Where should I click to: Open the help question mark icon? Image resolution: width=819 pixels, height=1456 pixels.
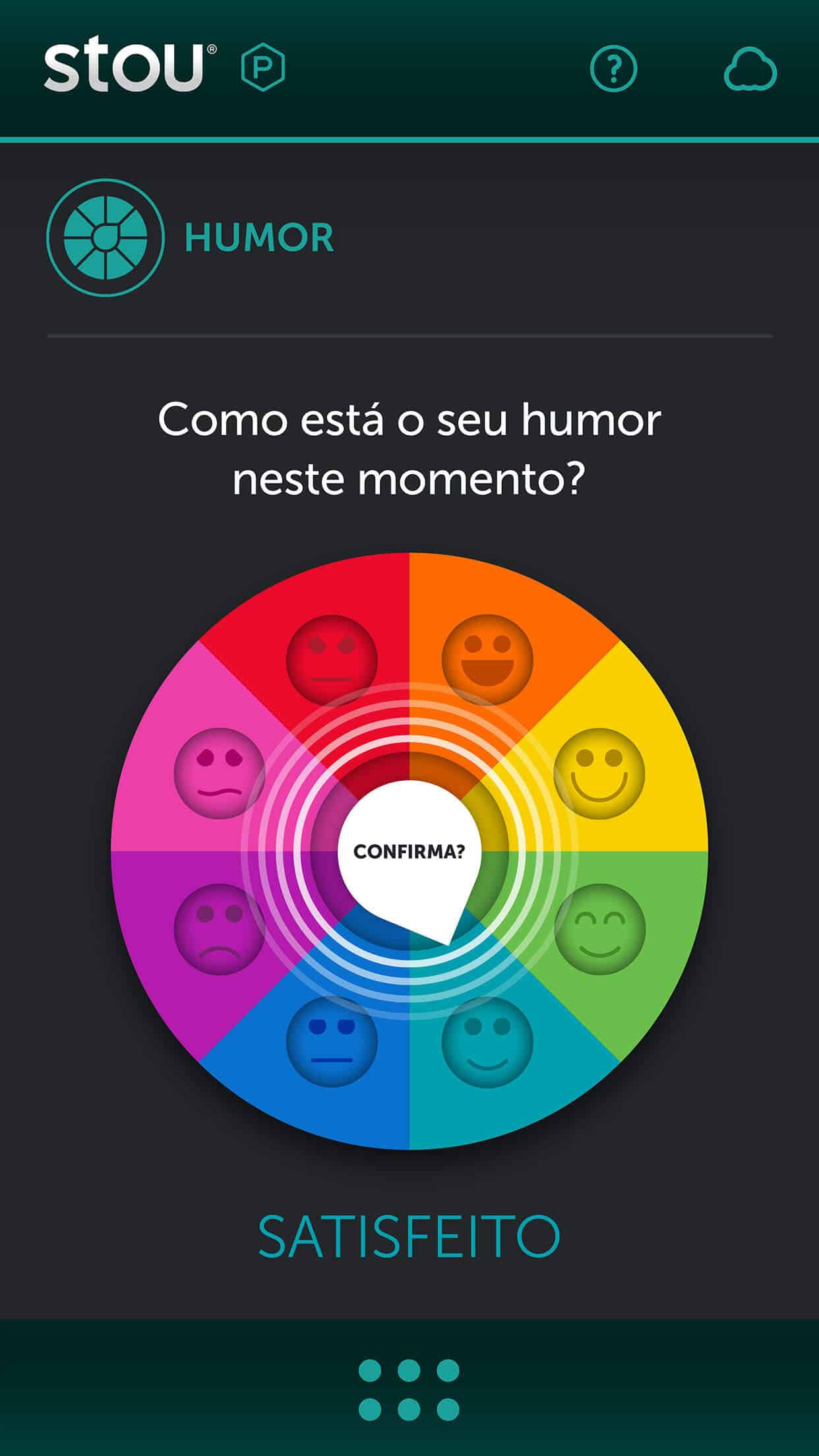pos(613,68)
